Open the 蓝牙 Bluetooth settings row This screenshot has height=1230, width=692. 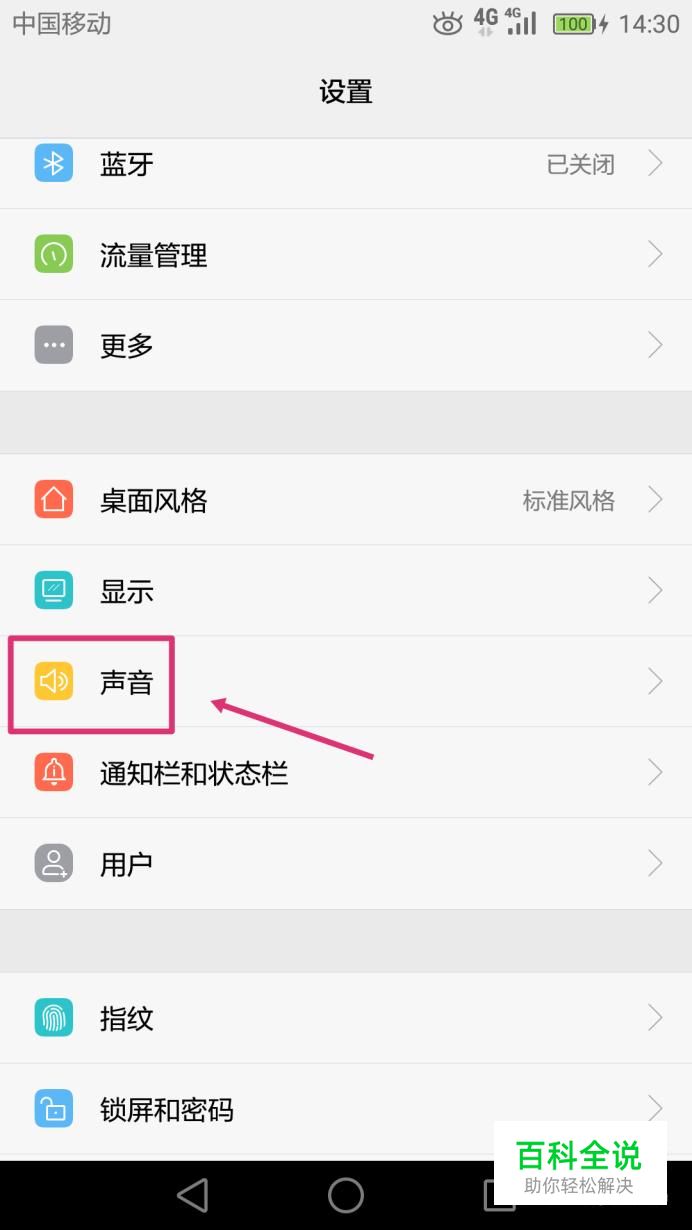346,163
